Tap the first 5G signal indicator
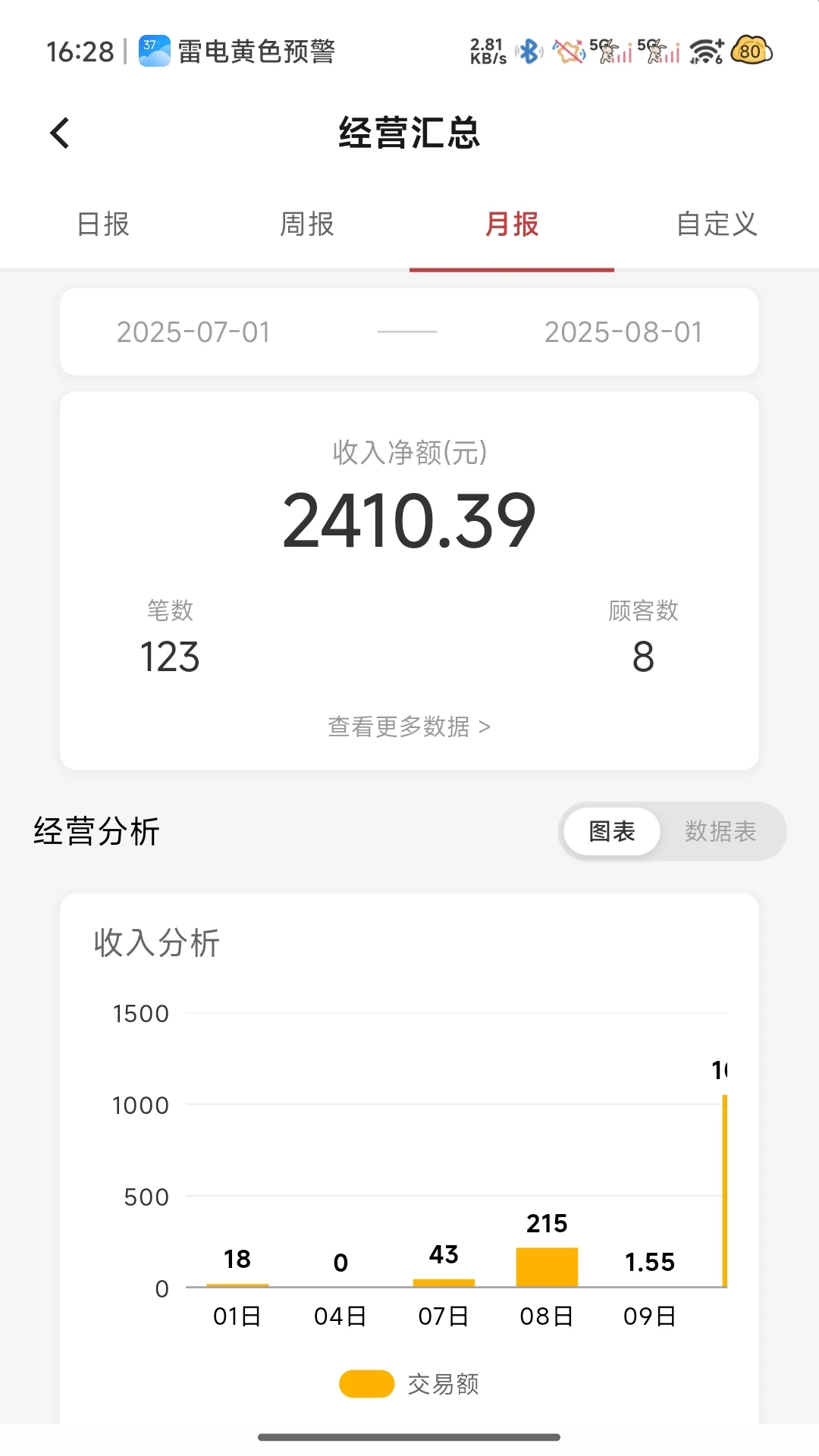 [611, 51]
